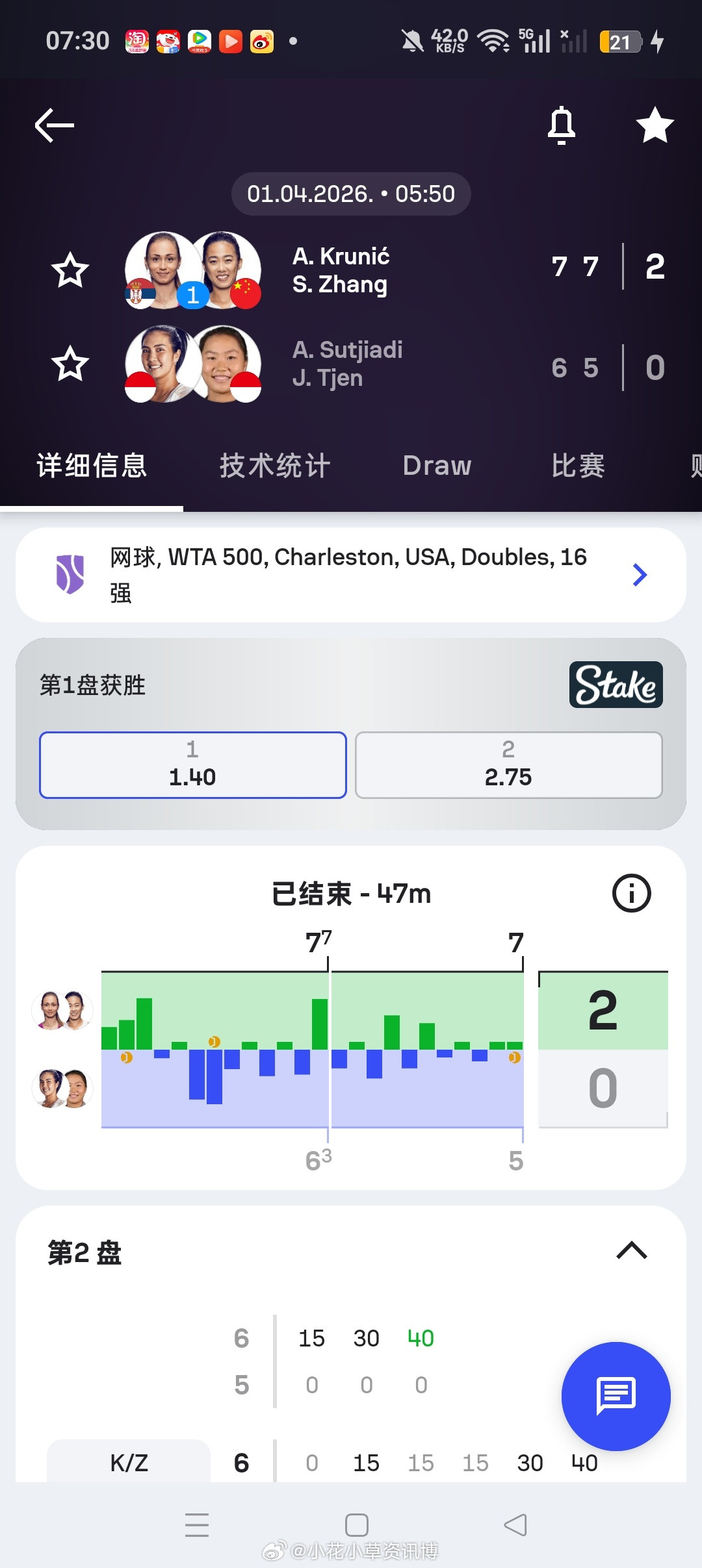Favorite the match with the top star

(654, 125)
